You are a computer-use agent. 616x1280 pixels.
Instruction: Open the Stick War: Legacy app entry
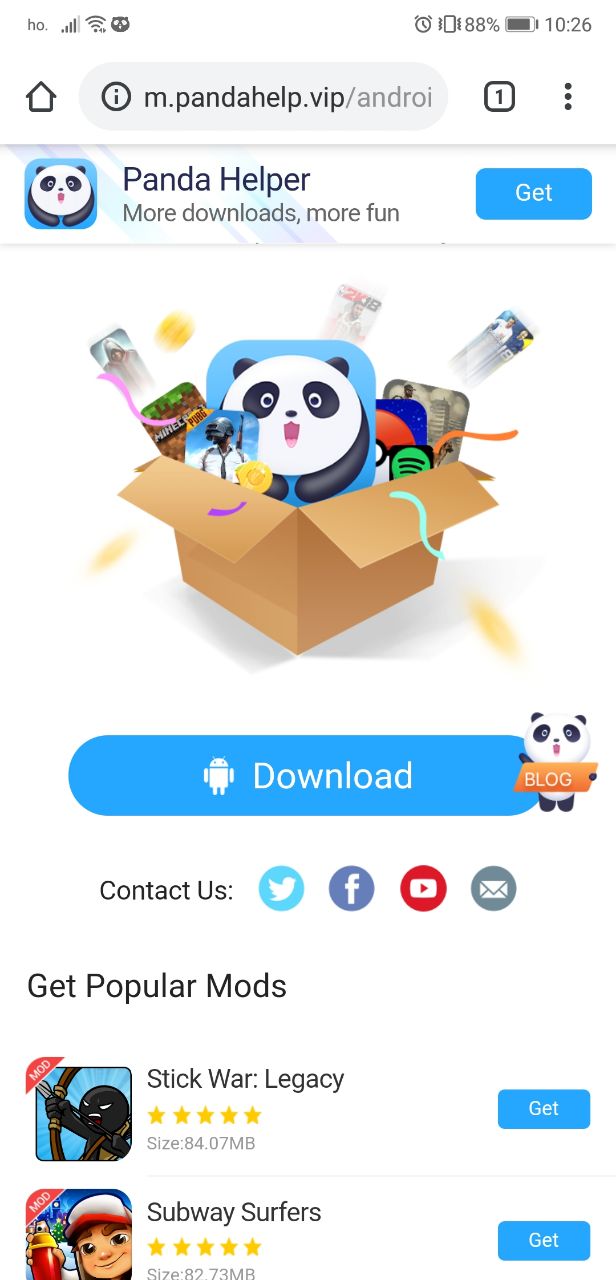coord(245,1080)
